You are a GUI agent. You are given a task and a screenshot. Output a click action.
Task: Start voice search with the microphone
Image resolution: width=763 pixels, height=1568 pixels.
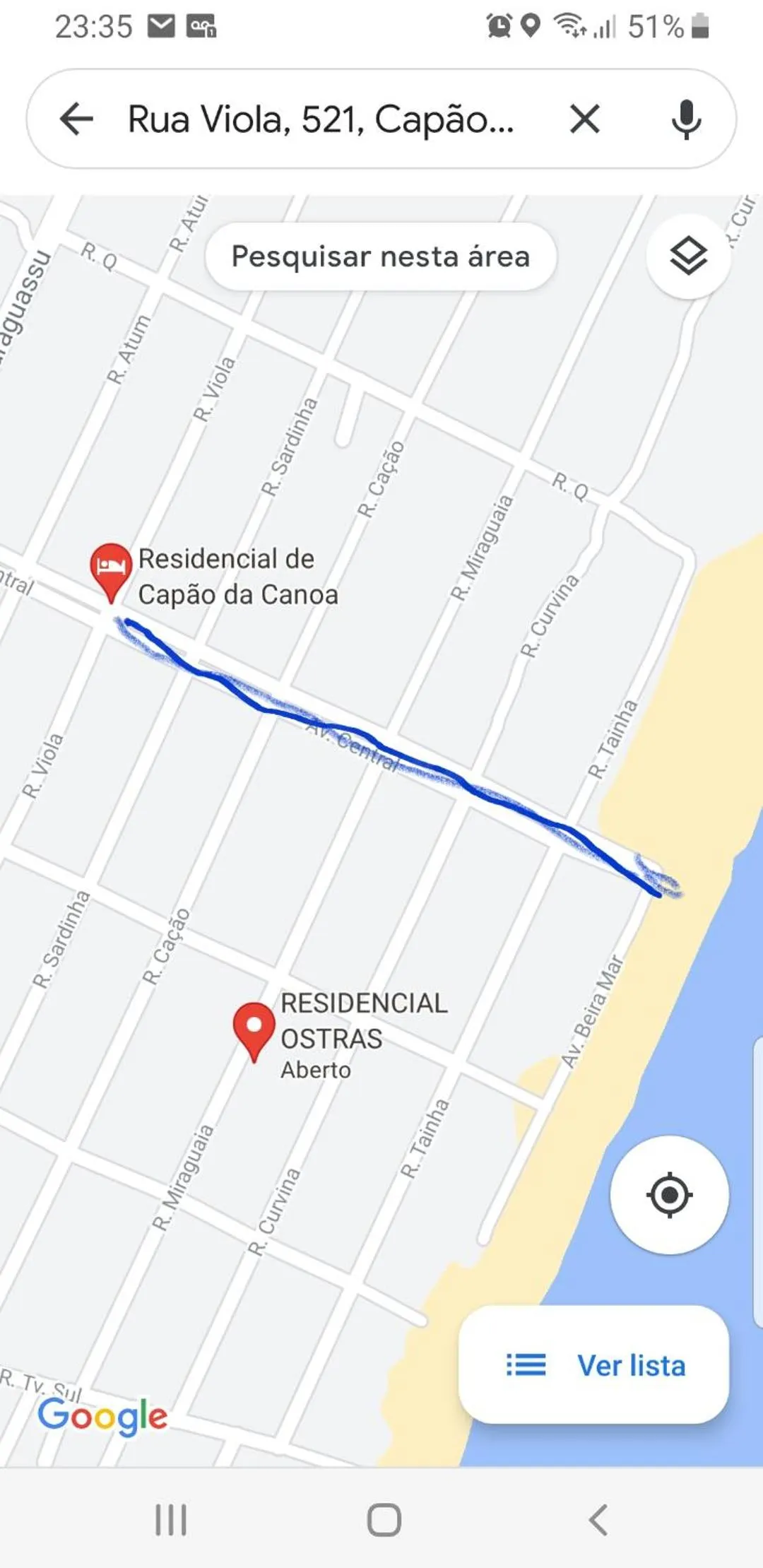point(685,118)
